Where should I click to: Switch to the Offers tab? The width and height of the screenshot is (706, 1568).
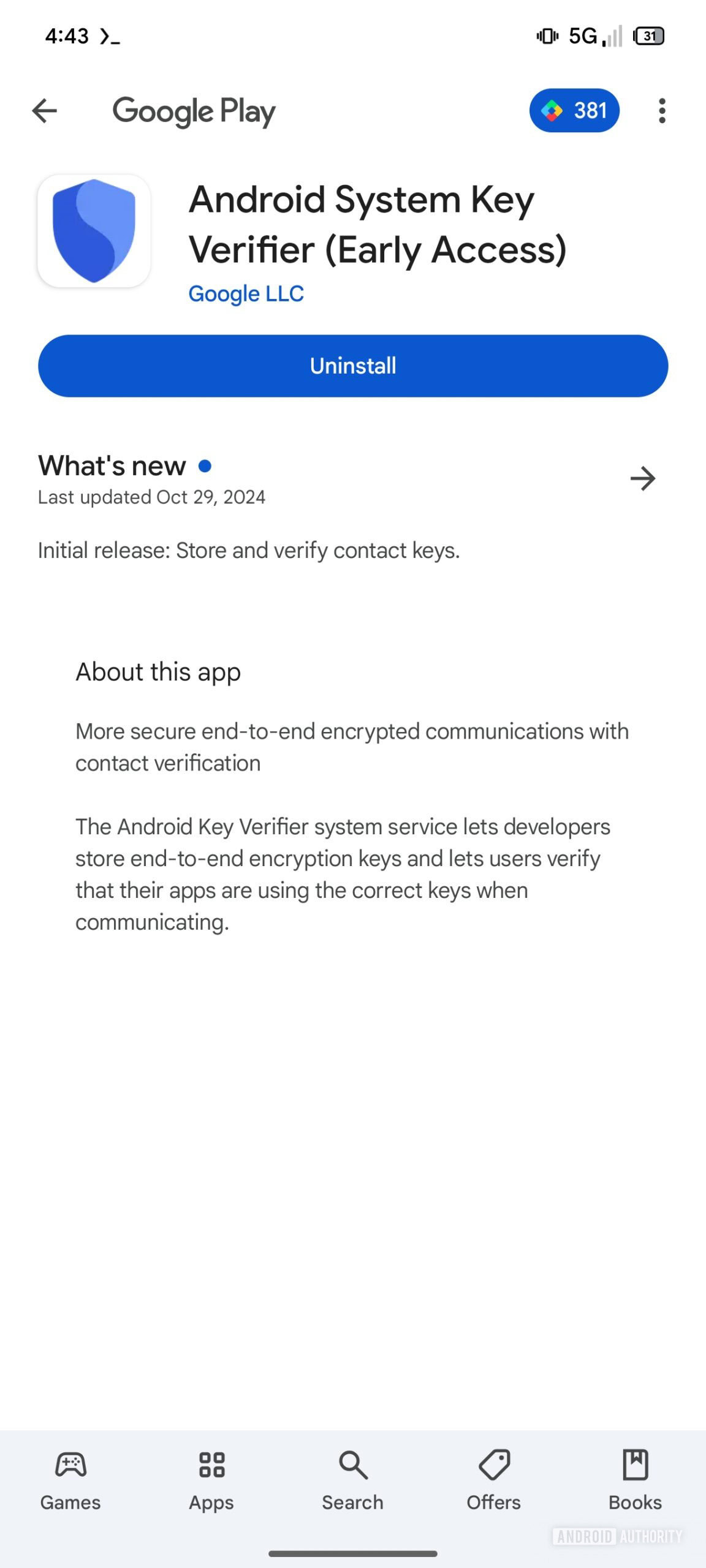494,1480
